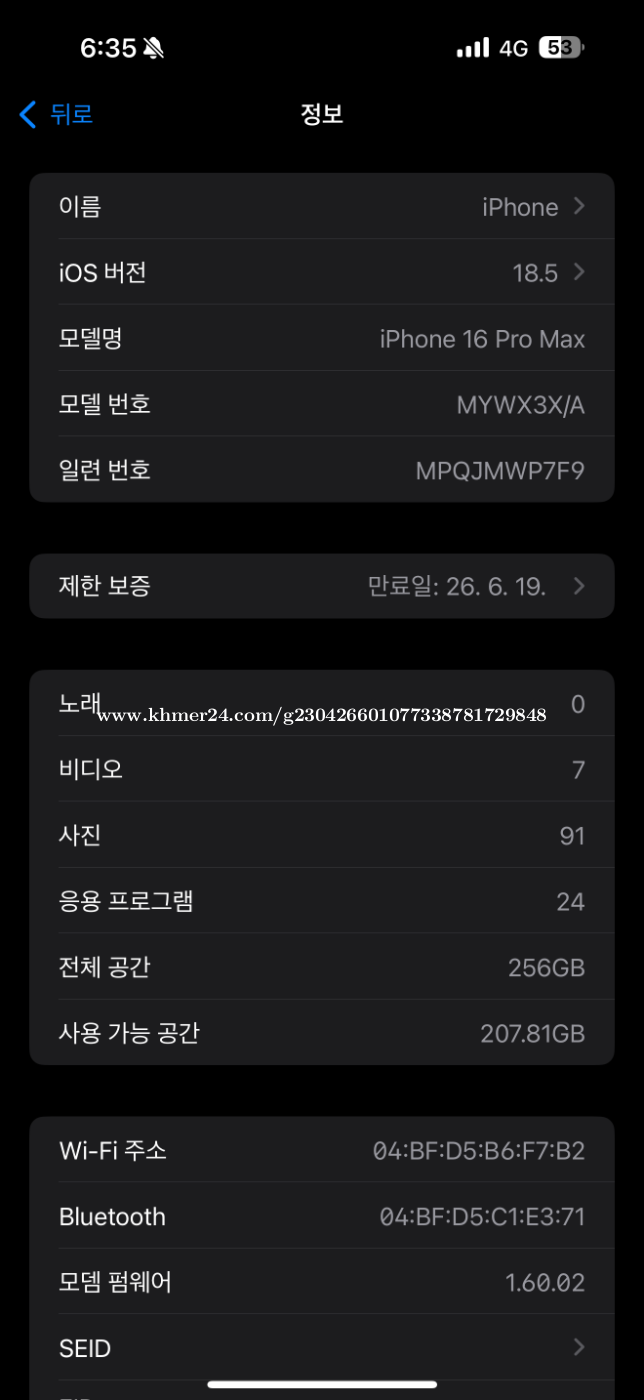Screen dimensions: 644x1400
Task: Open the 제한 보증 warranty row
Action: [322, 586]
